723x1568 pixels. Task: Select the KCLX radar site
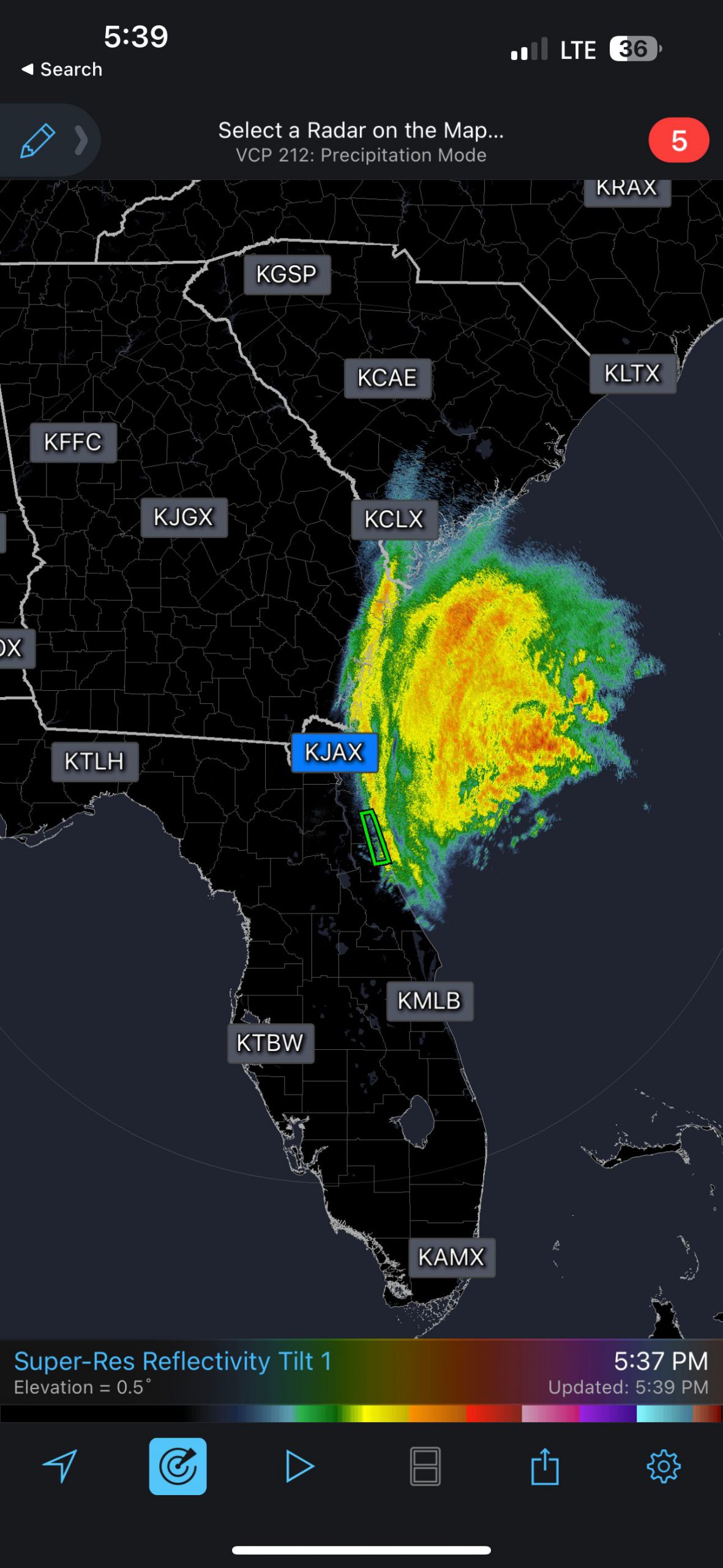[x=394, y=519]
